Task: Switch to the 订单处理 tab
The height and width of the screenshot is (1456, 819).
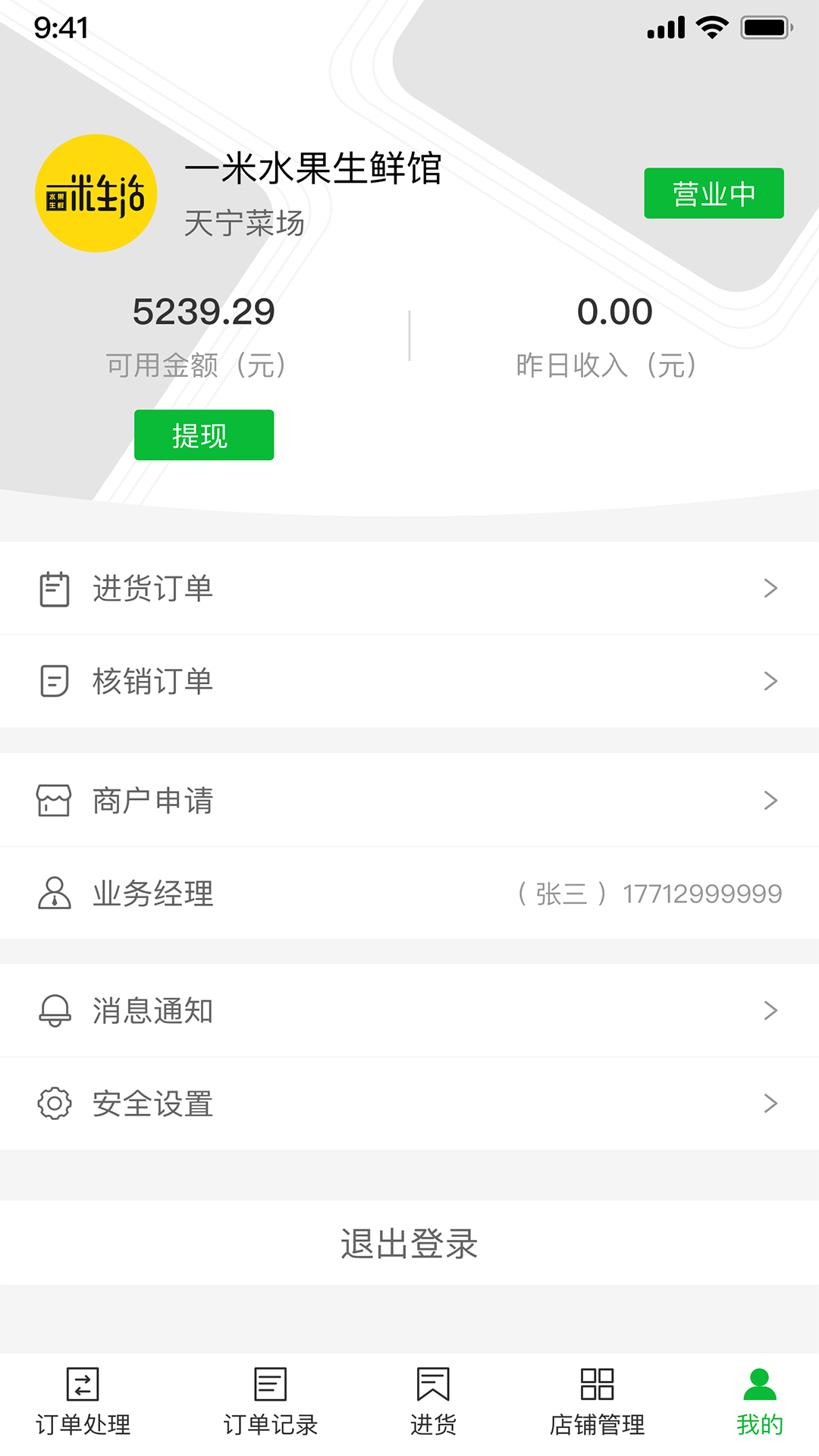Action: coord(83,1403)
